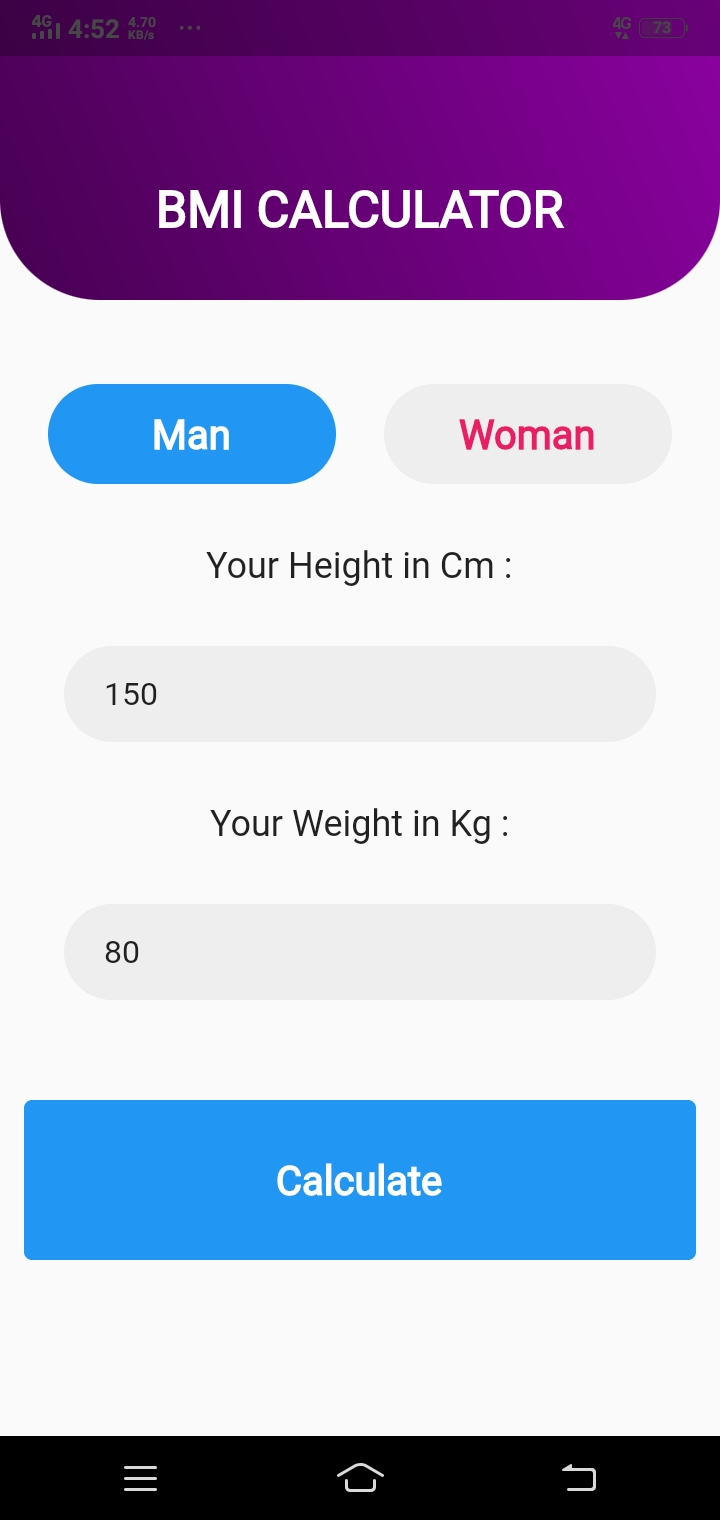Tap the clock showing 4:52
Viewport: 720px width, 1520px height.
point(93,27)
